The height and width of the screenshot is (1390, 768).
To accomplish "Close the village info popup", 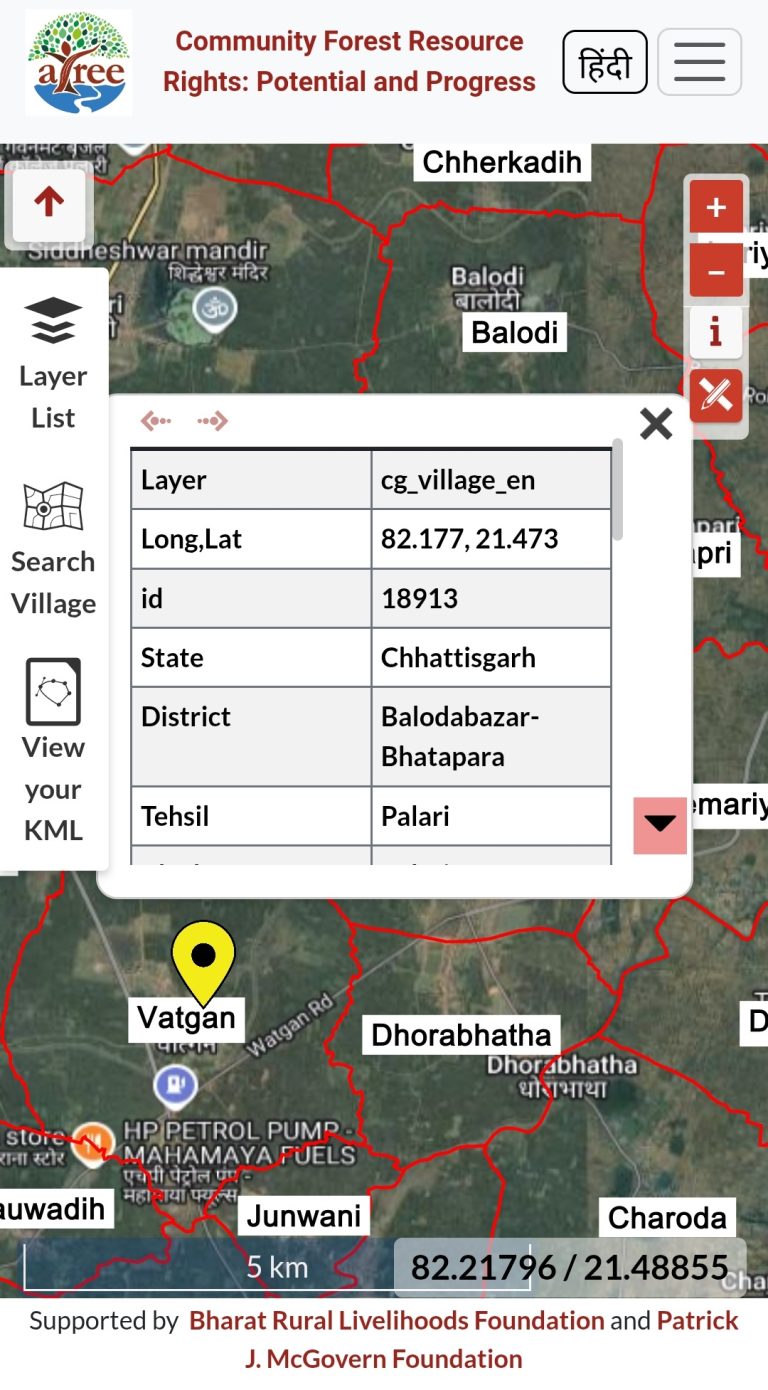I will (x=656, y=424).
